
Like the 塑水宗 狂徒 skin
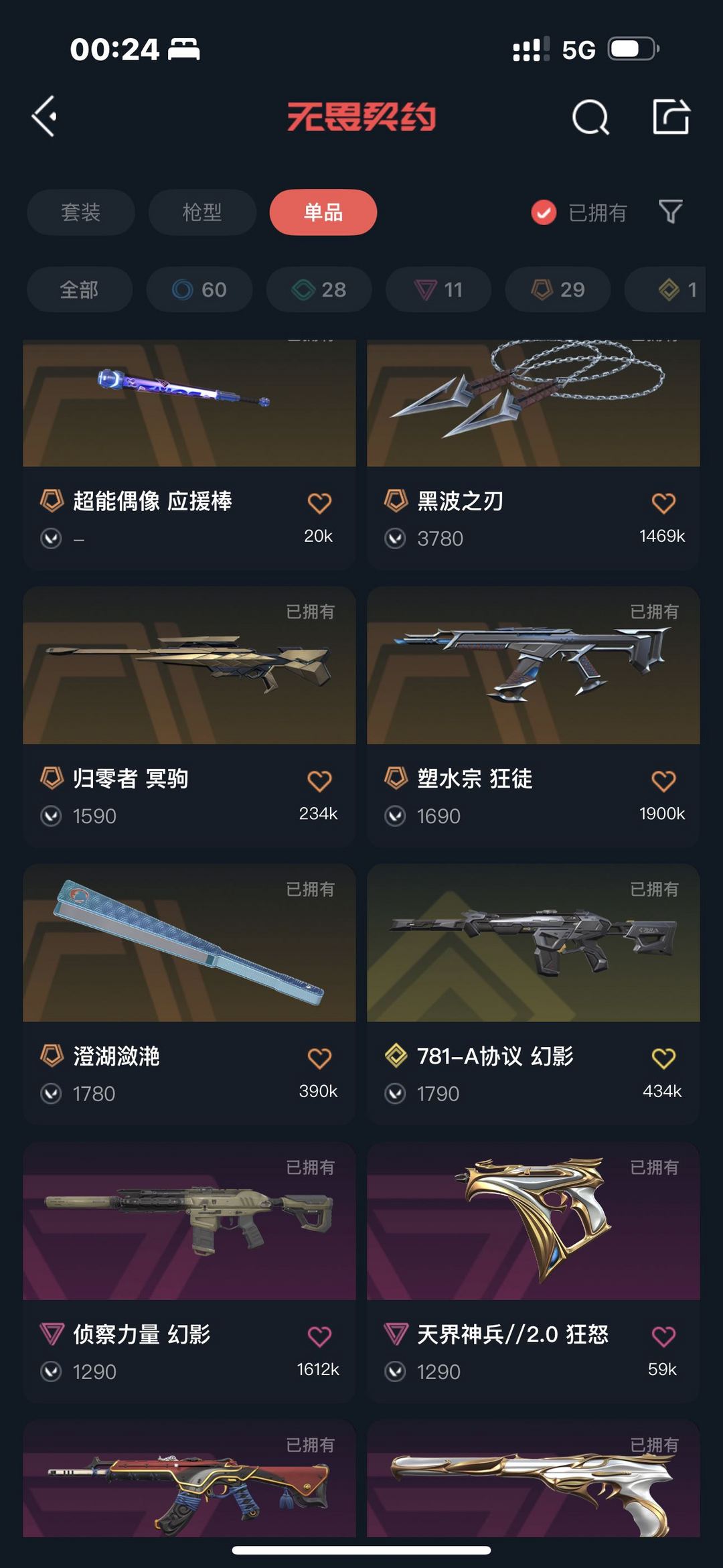[663, 781]
